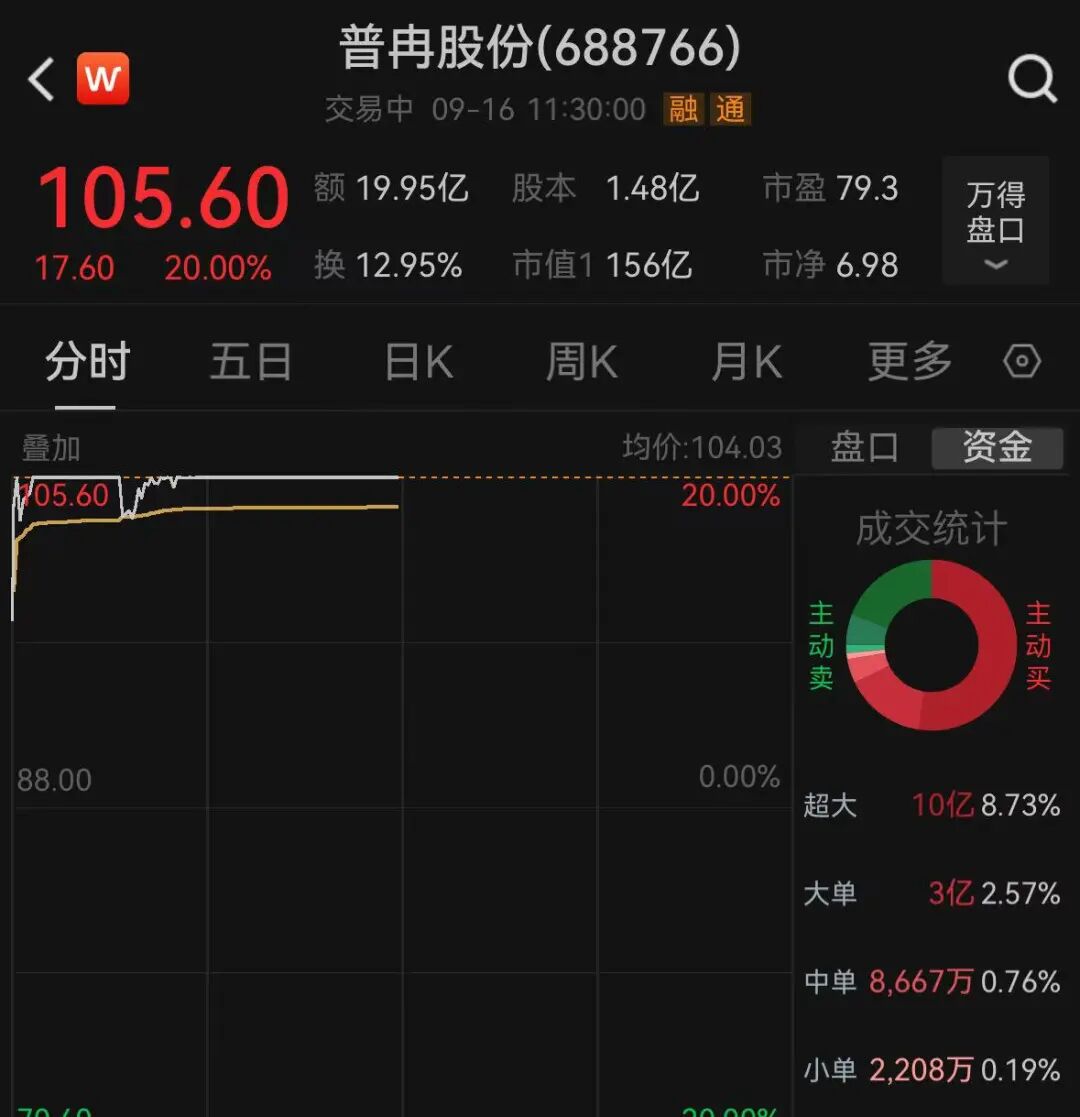1080x1117 pixels.
Task: Switch to the 分时 chart tab
Action: point(87,362)
